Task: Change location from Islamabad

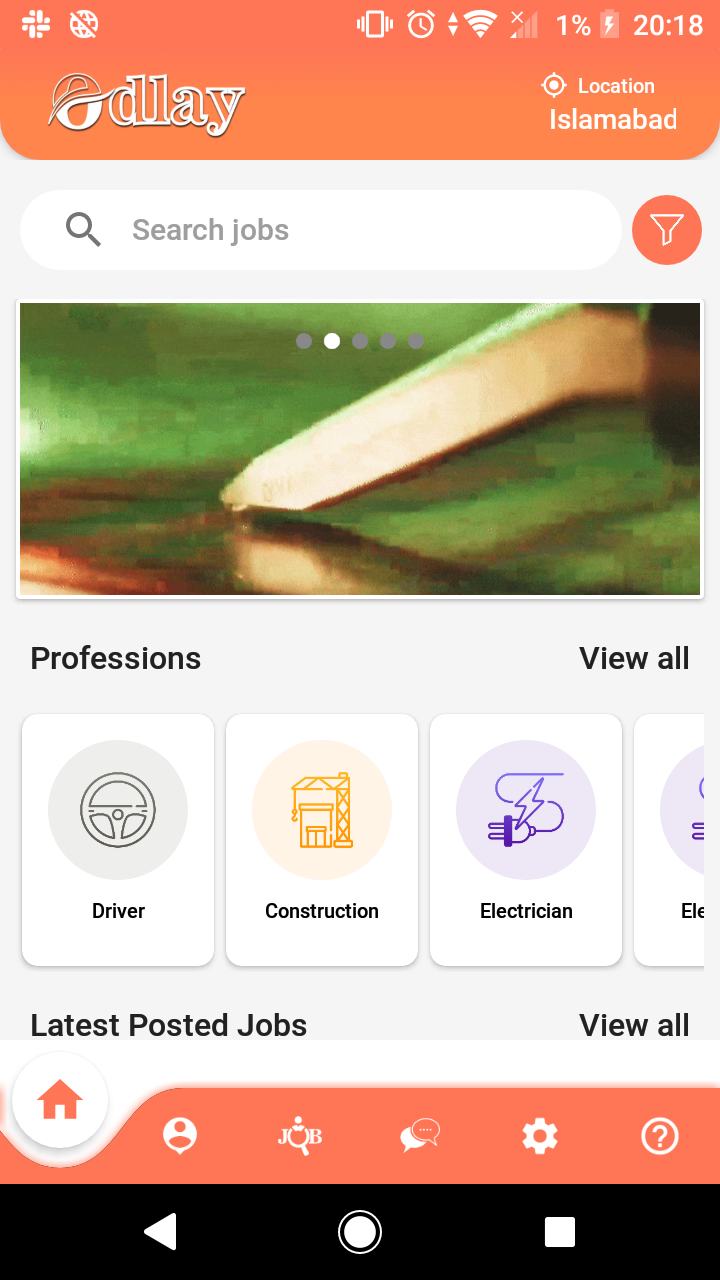Action: 611,104
